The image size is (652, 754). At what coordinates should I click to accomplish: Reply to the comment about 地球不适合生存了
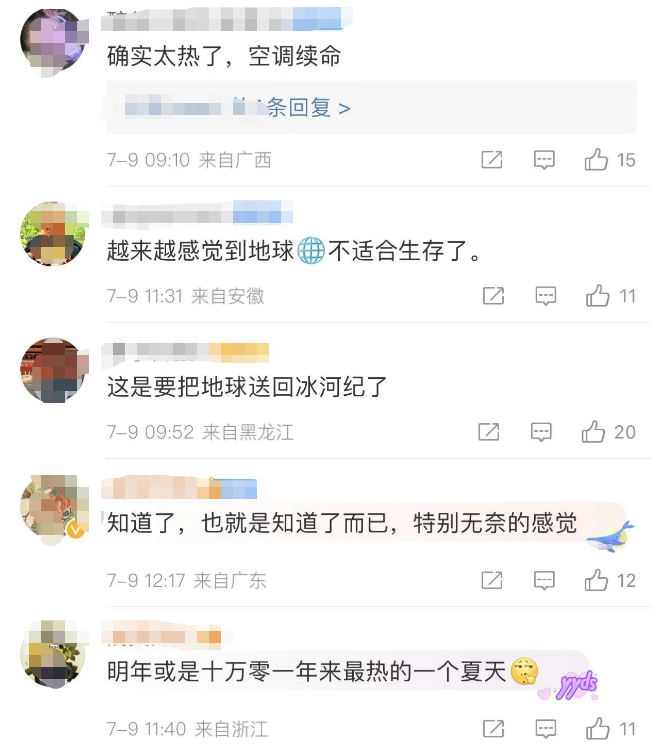point(545,296)
